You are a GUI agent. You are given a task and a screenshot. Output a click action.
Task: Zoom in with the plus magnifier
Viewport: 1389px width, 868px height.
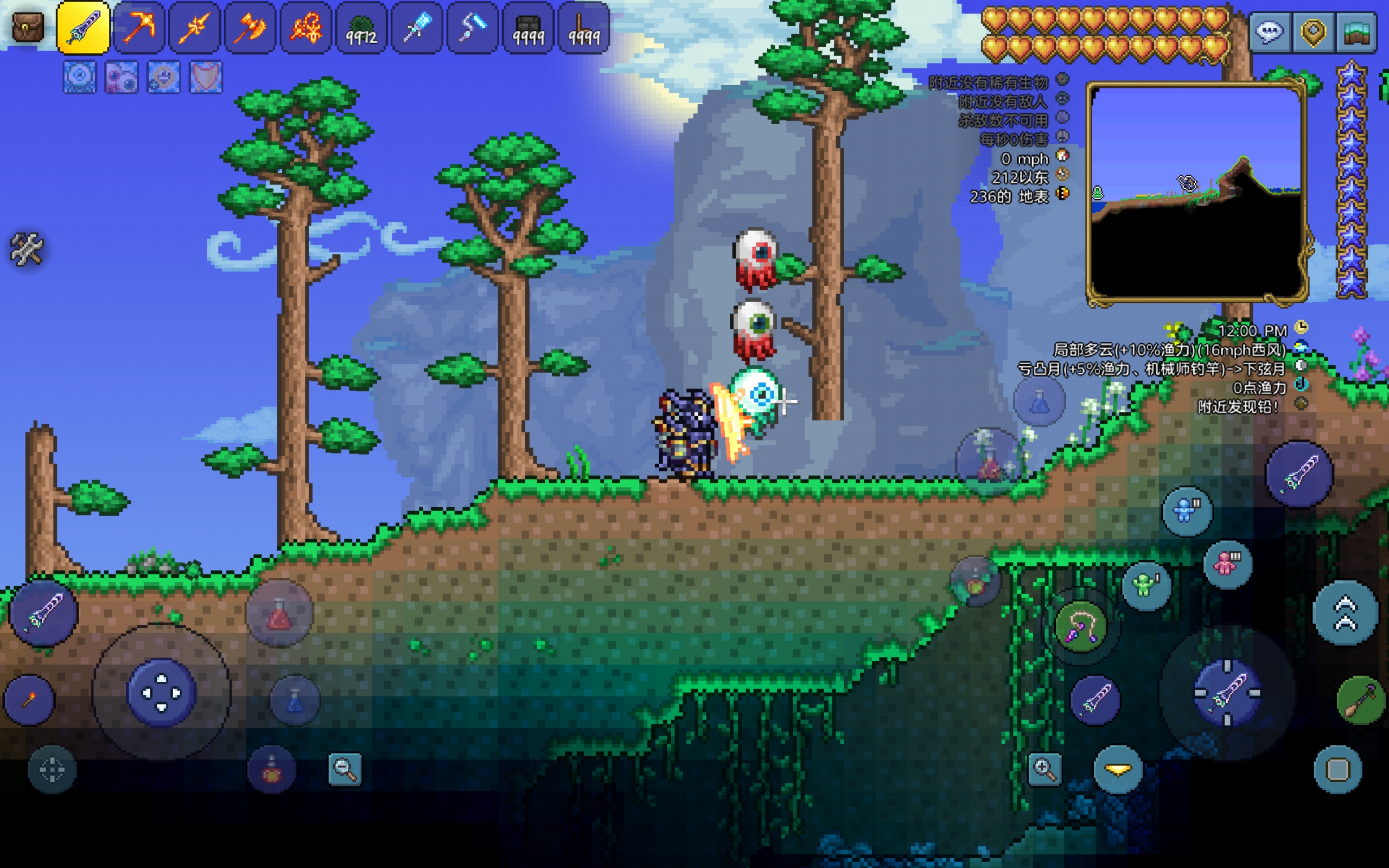point(1044,769)
